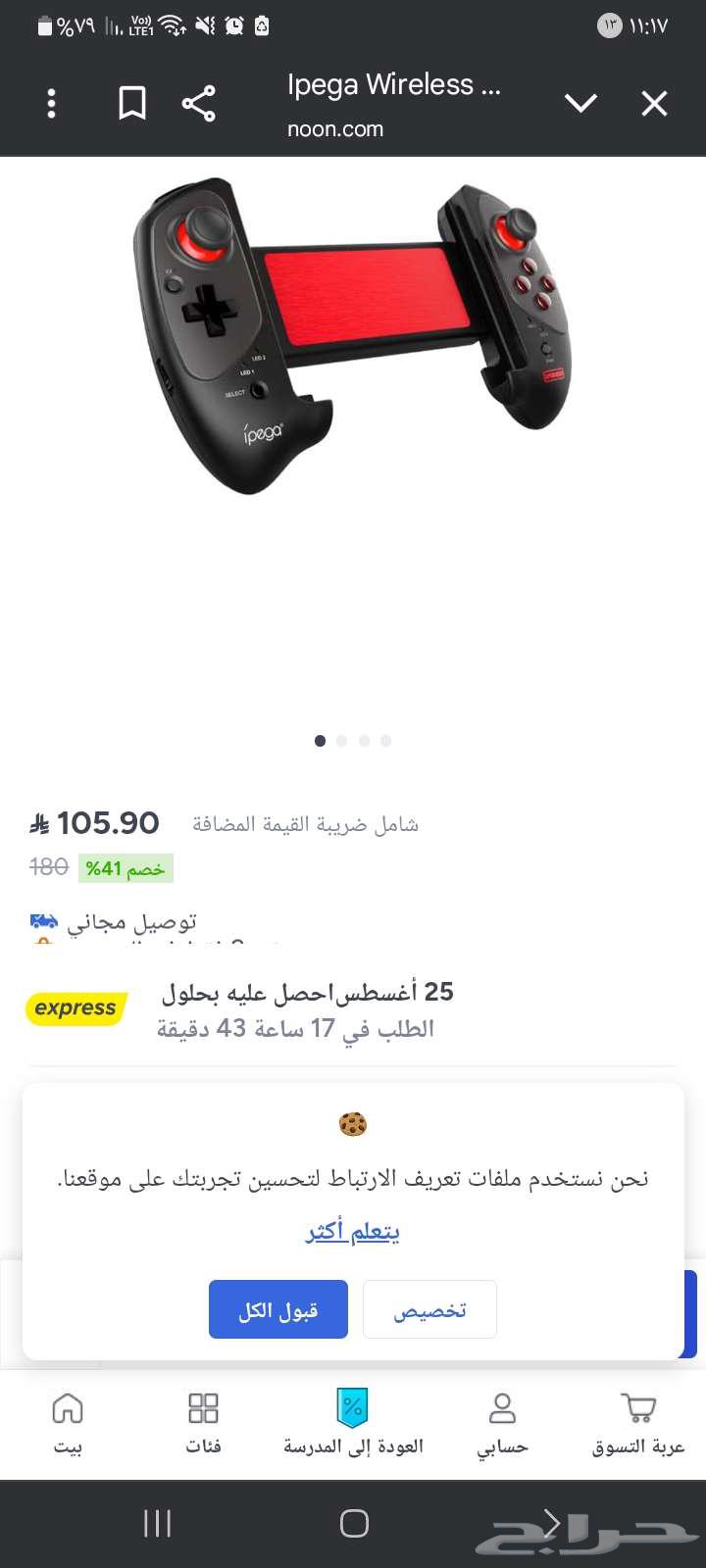Share this product page
This screenshot has width=706, height=1568.
[198, 104]
